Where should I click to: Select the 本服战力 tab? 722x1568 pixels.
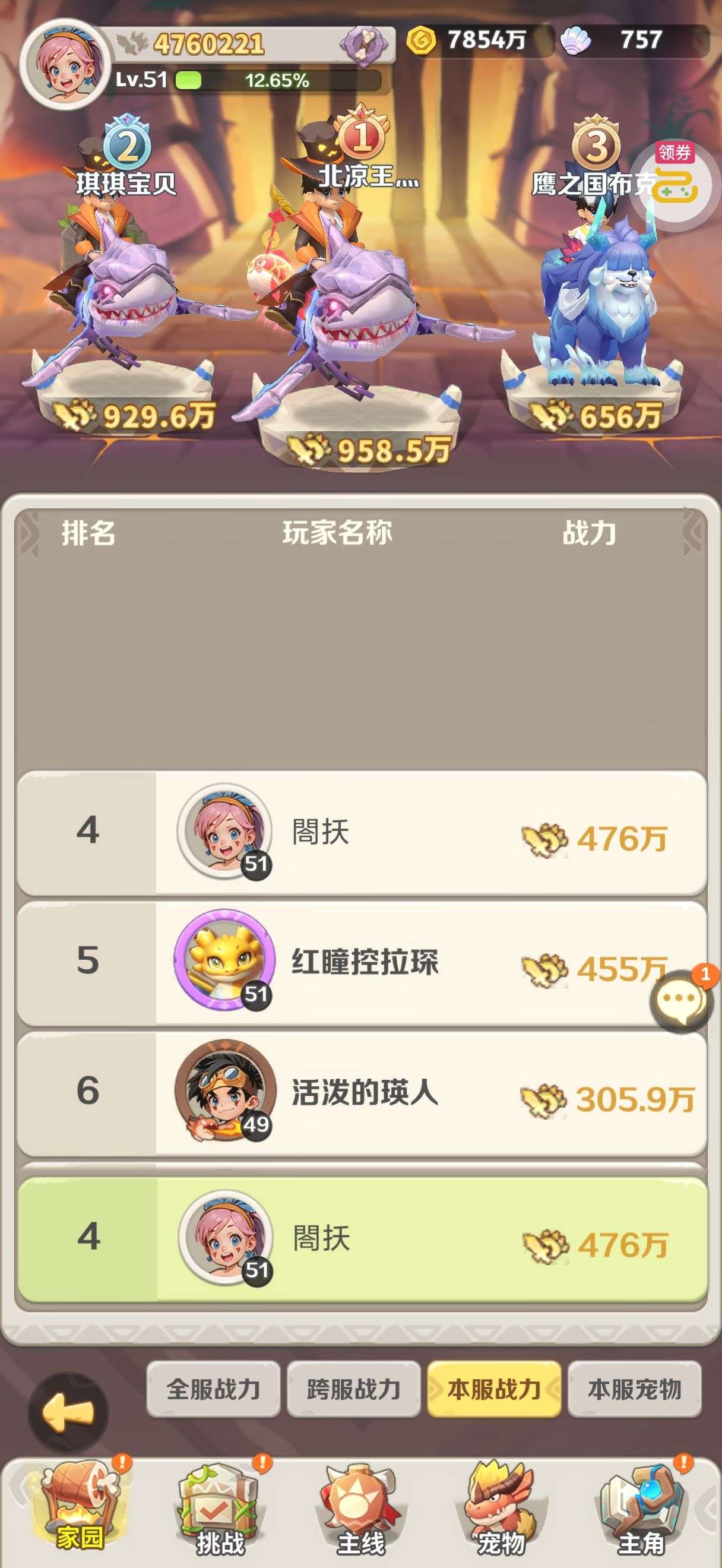coord(494,1390)
